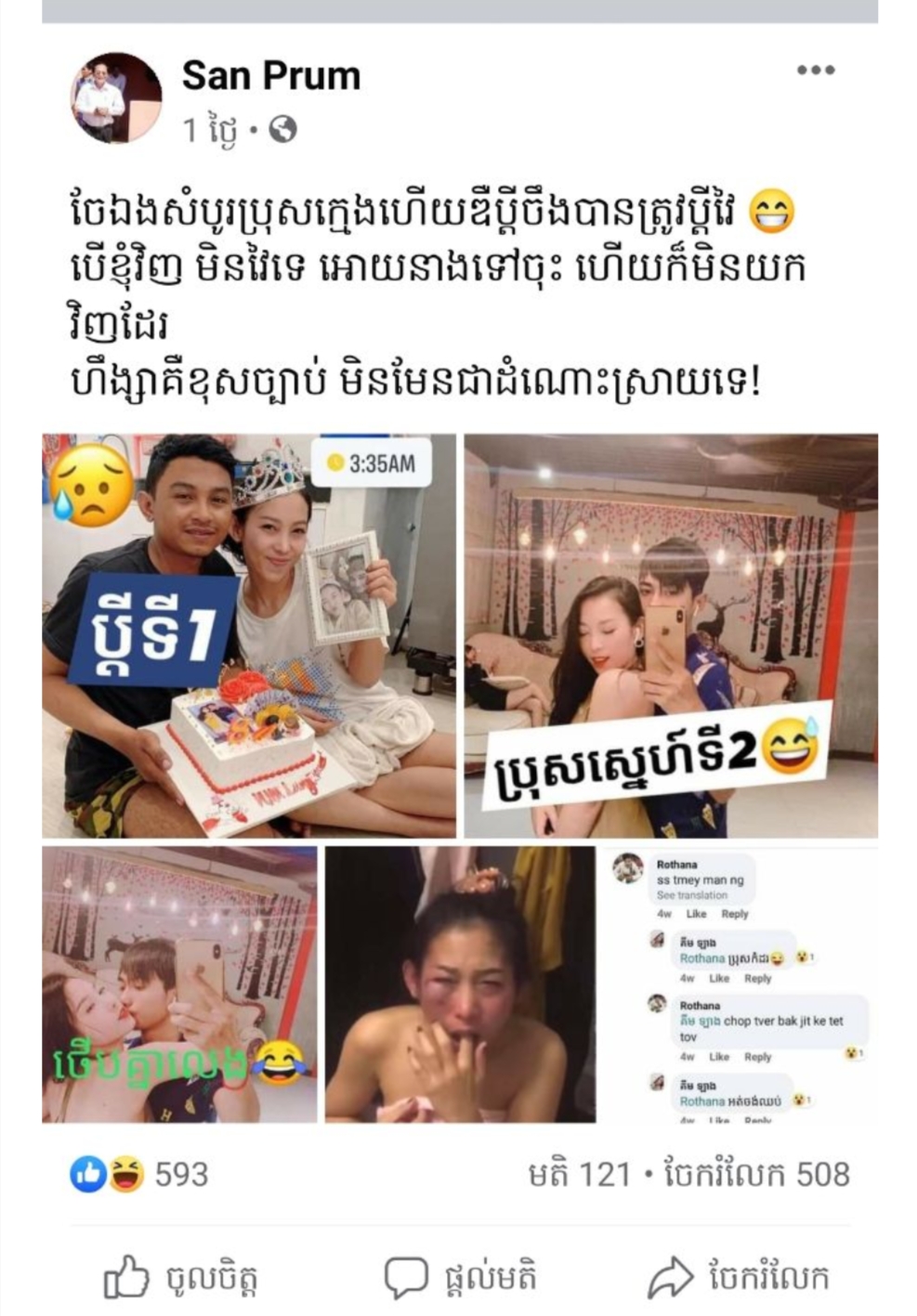This screenshot has width=917, height=1316.
Task: Open the photo captioned ប្រុសស្នេហ៍ទី2
Action: point(671,636)
